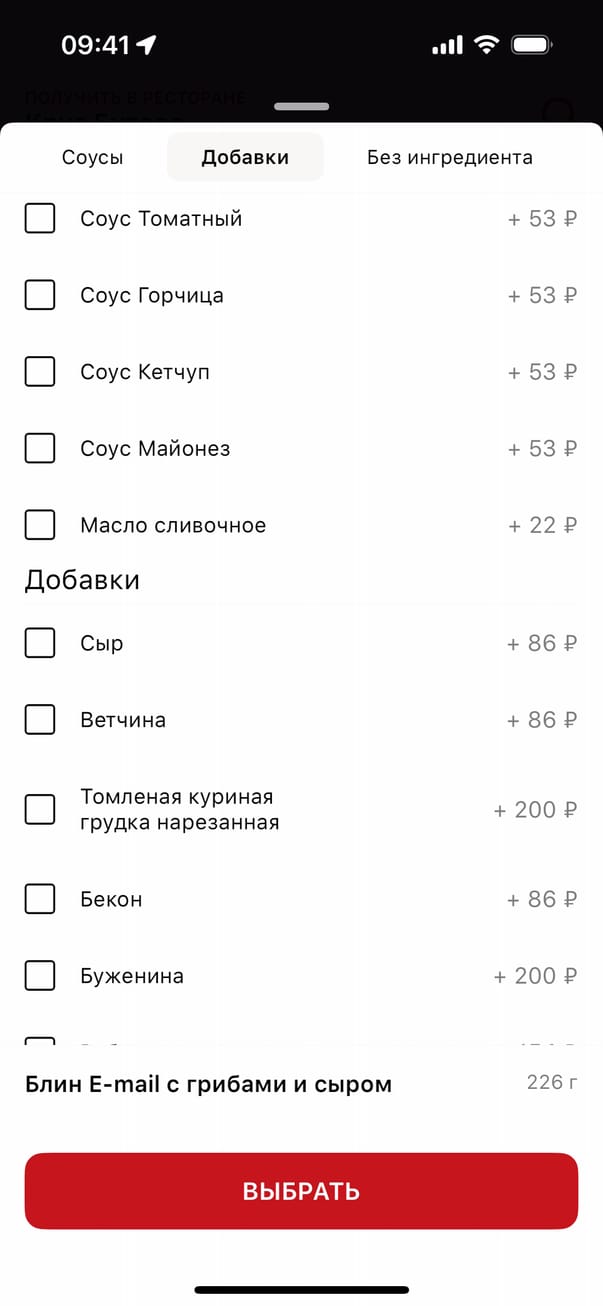Image resolution: width=603 pixels, height=1306 pixels.
Task: Select Соус Майонез checkbox
Action: click(40, 448)
